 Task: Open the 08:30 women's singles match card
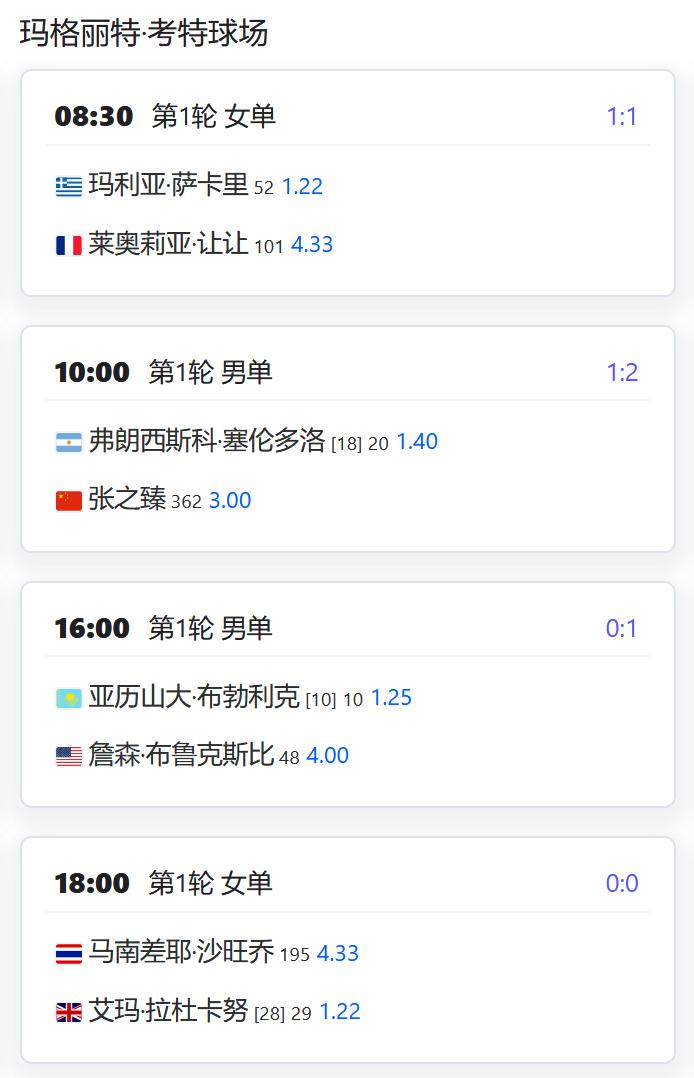(x=347, y=183)
